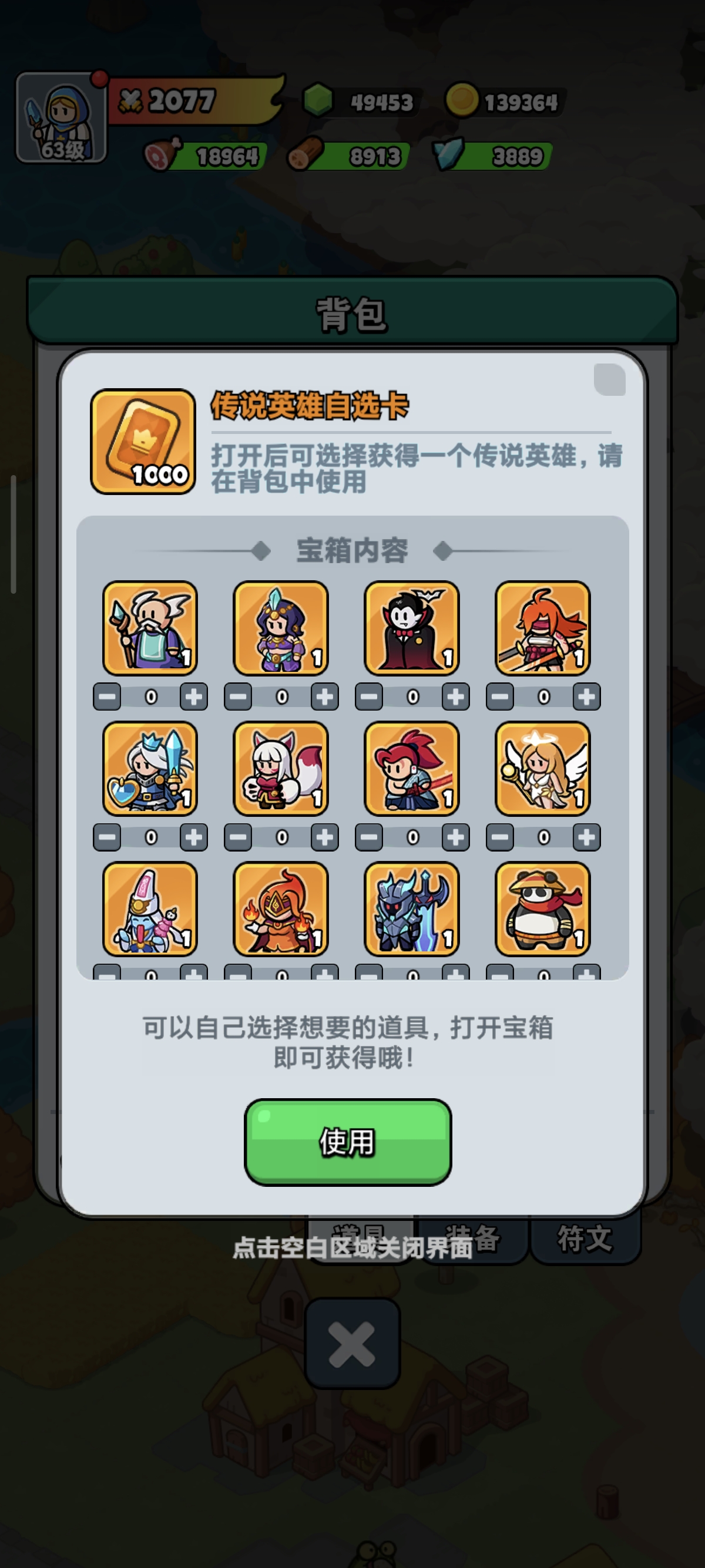Tap the green 使用 button
Screen dimensions: 705x1568
coord(348,1142)
